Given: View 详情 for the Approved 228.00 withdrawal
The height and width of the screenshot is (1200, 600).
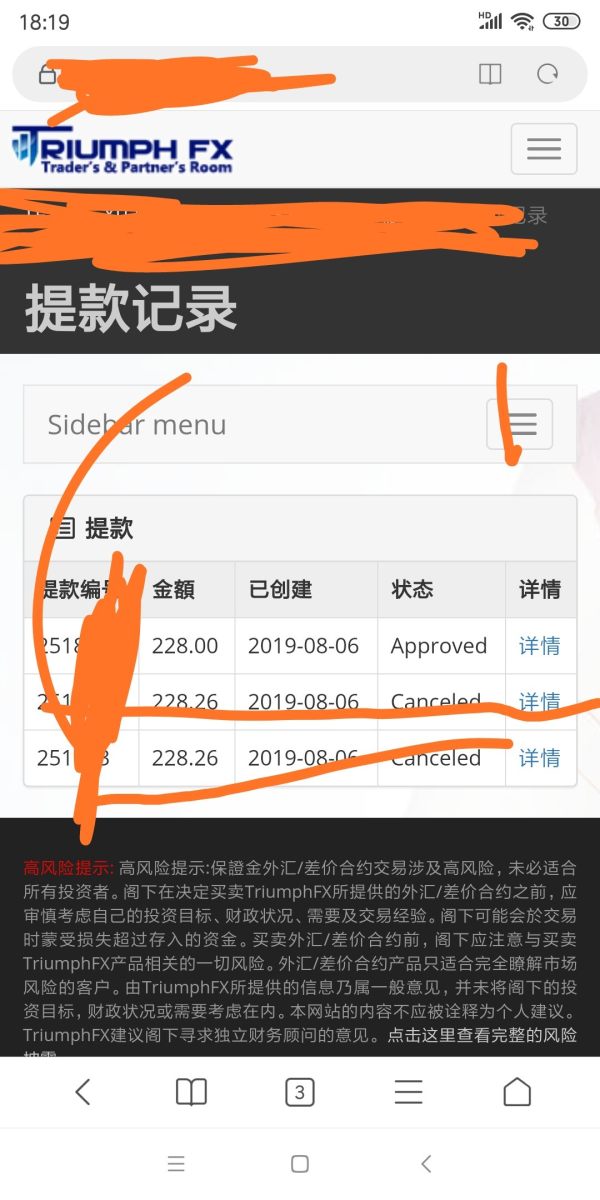Looking at the screenshot, I should (539, 646).
